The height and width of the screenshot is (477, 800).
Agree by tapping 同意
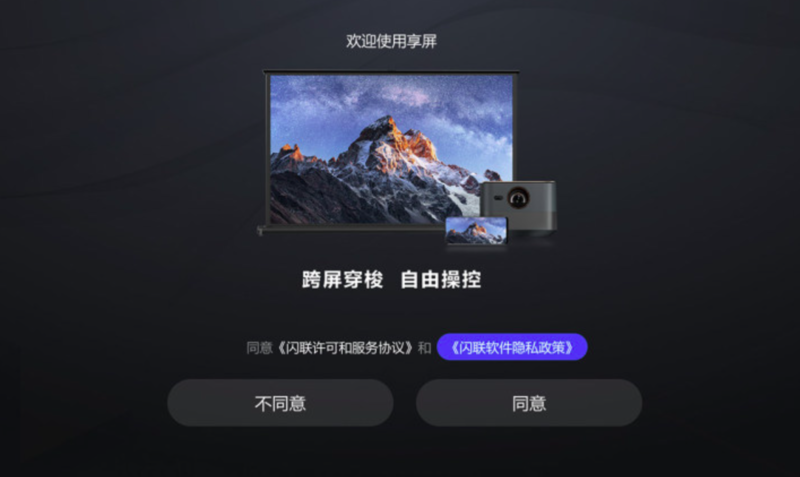(x=528, y=403)
